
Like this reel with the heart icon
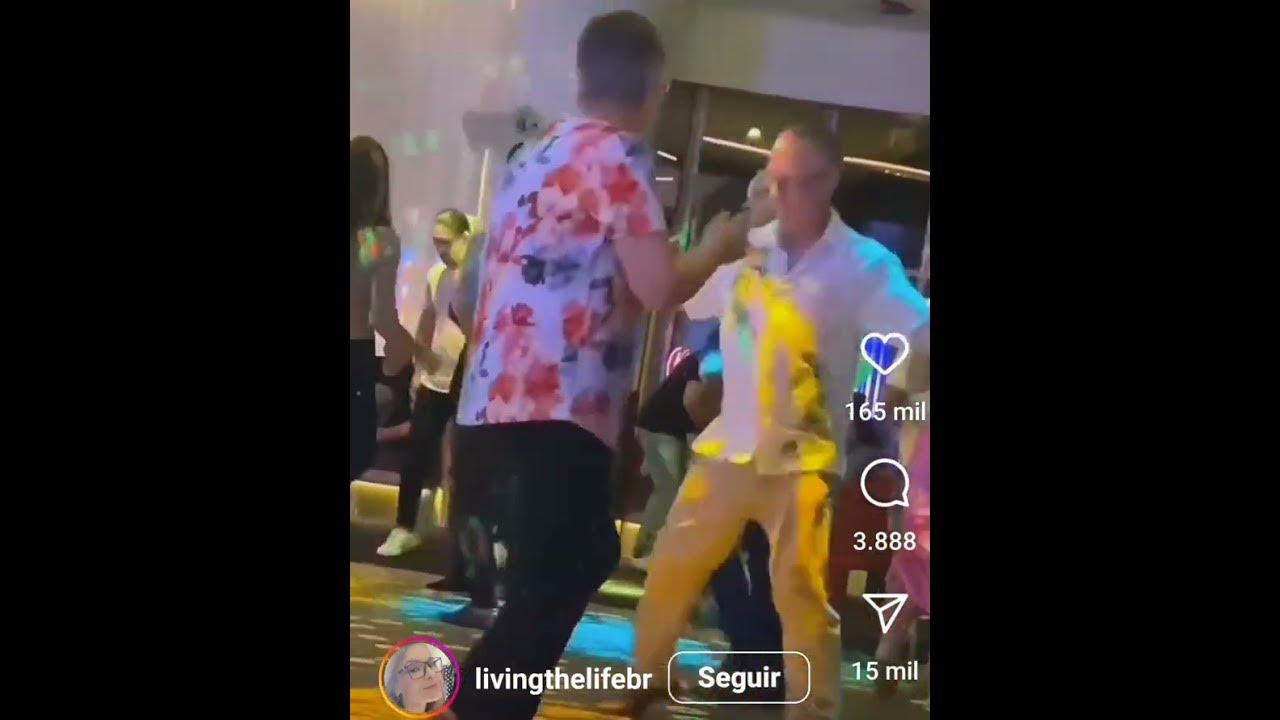[884, 353]
